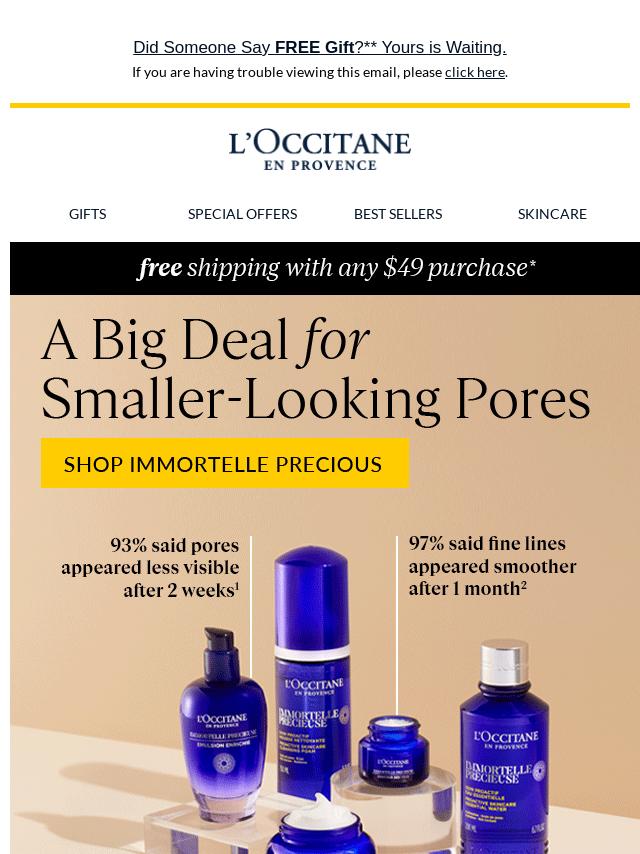
Task: Select Best Sellers
Action: pos(397,214)
